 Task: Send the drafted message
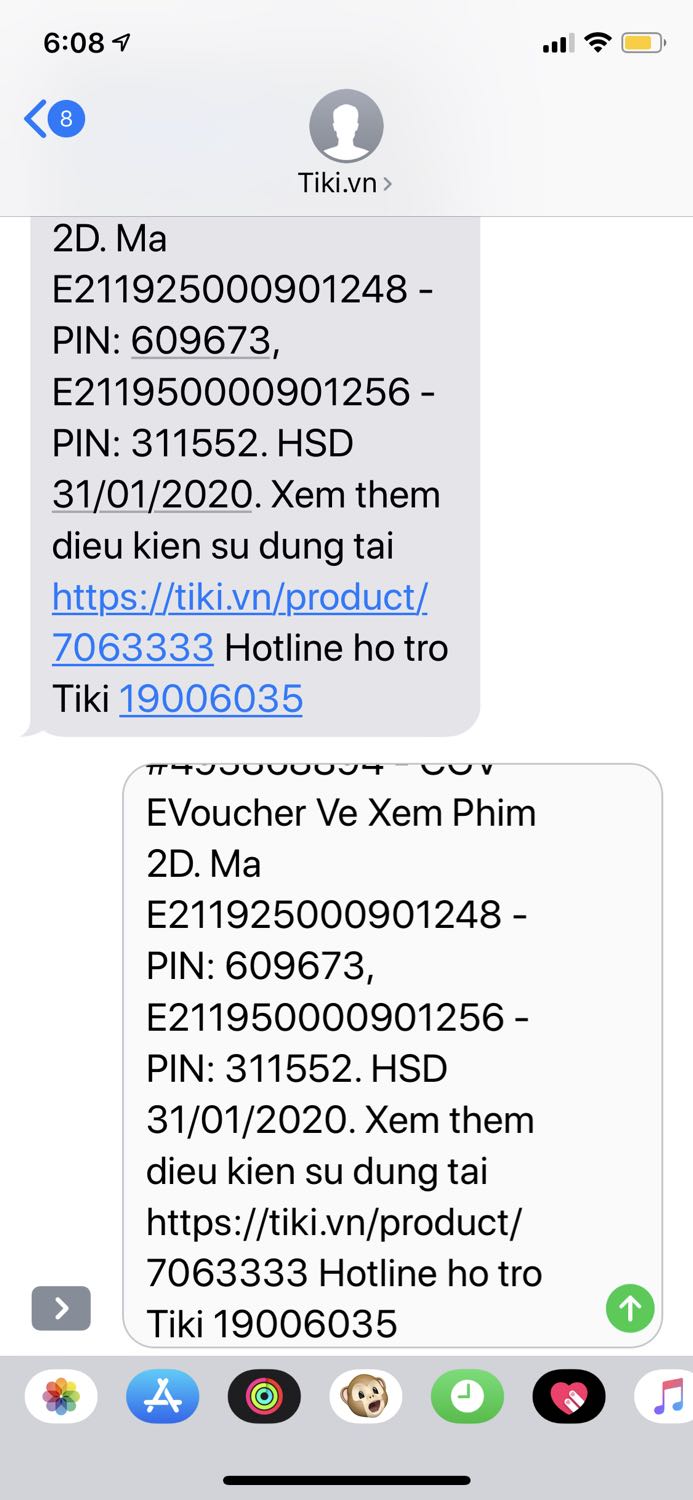tap(630, 1306)
